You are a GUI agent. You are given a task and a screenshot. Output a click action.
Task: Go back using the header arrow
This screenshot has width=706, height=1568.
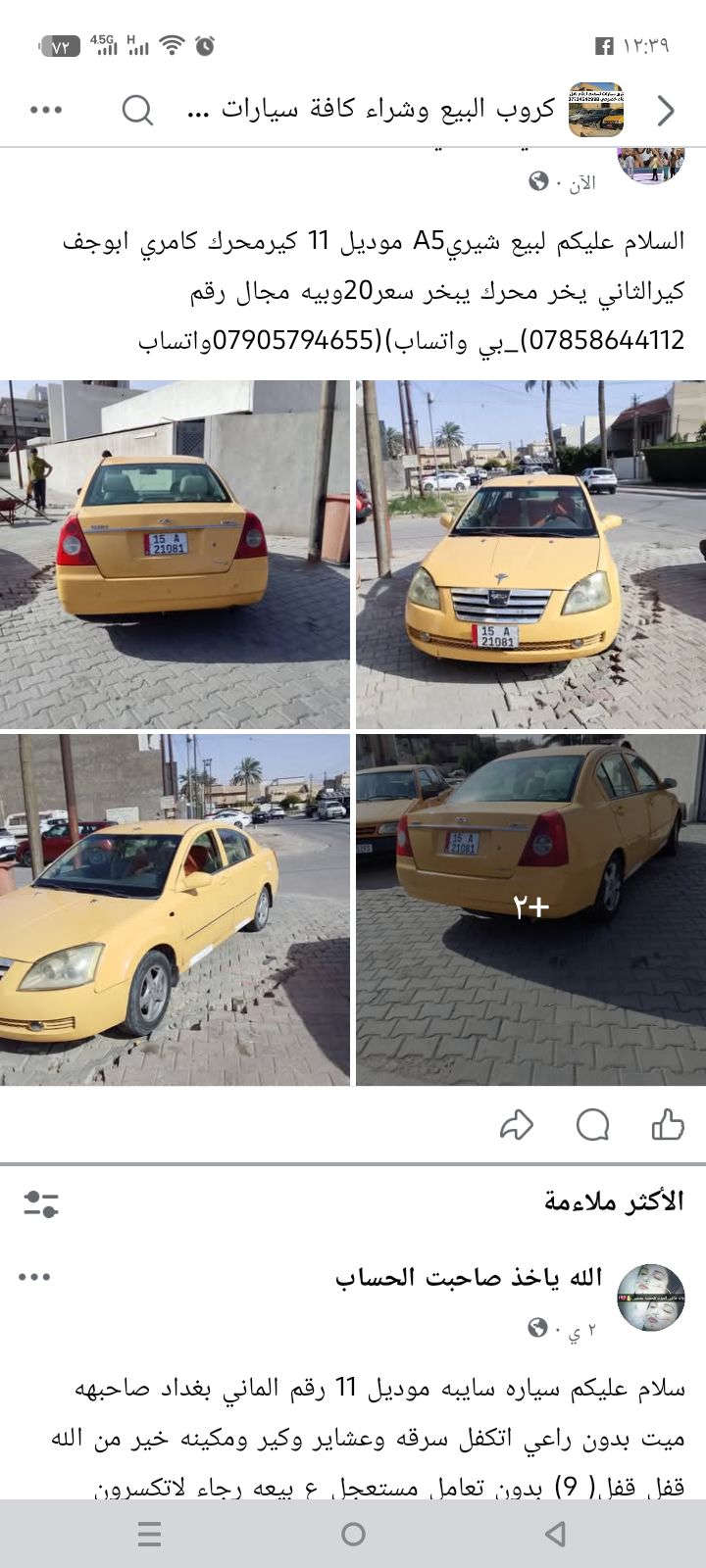pyautogui.click(x=666, y=111)
